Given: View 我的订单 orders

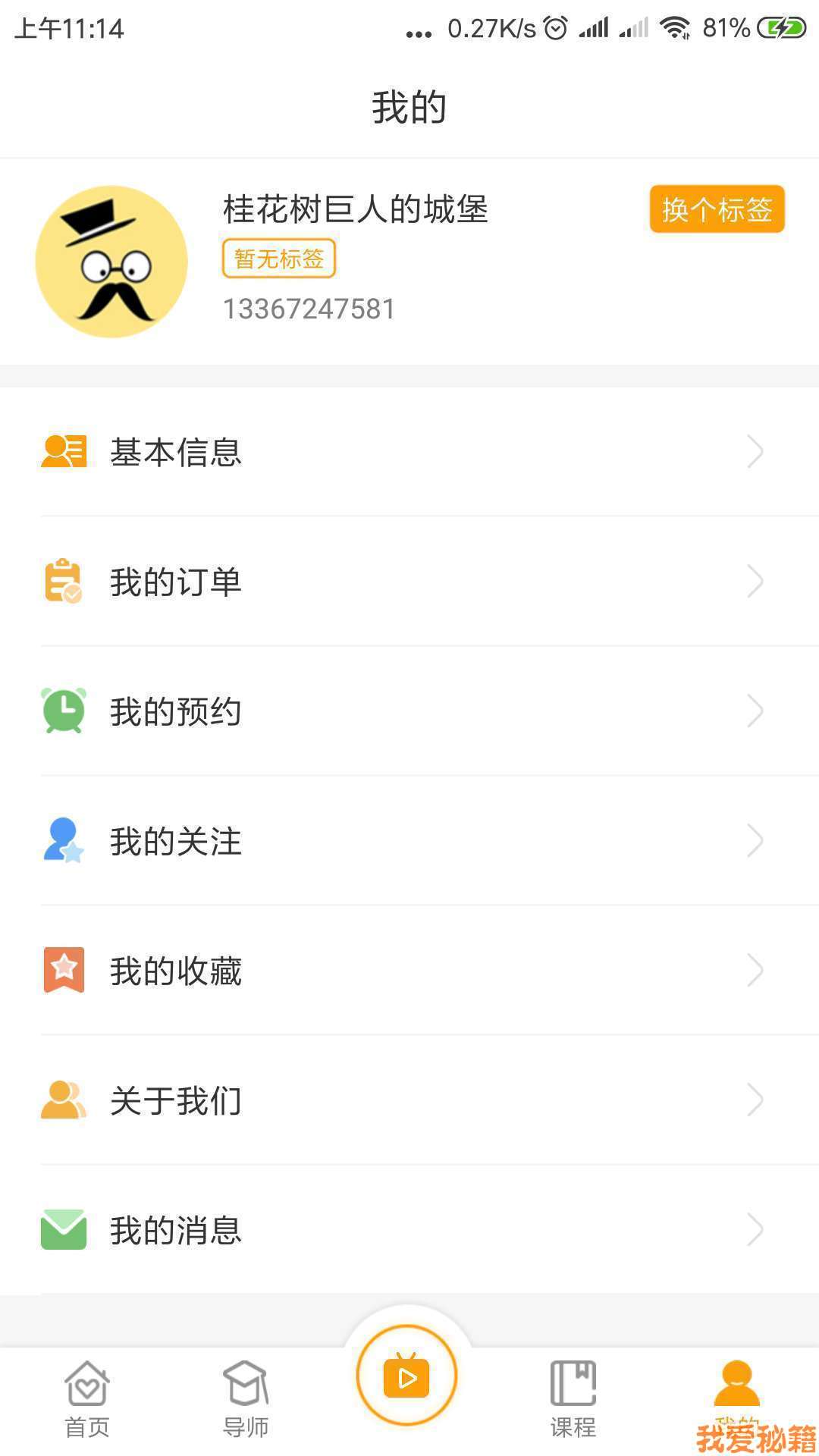Looking at the screenshot, I should pos(409,582).
